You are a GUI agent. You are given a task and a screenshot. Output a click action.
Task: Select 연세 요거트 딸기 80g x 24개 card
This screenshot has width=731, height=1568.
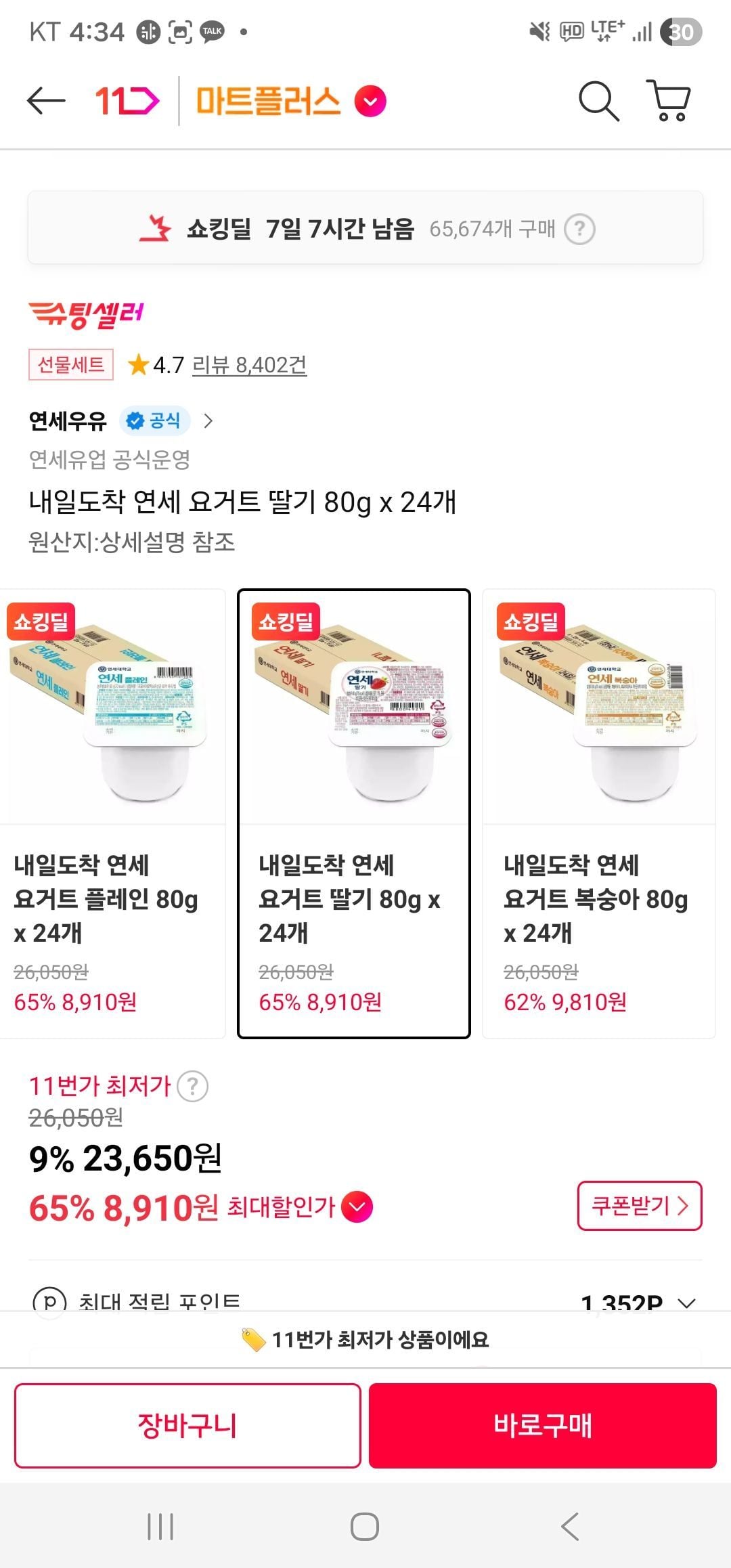point(353,812)
